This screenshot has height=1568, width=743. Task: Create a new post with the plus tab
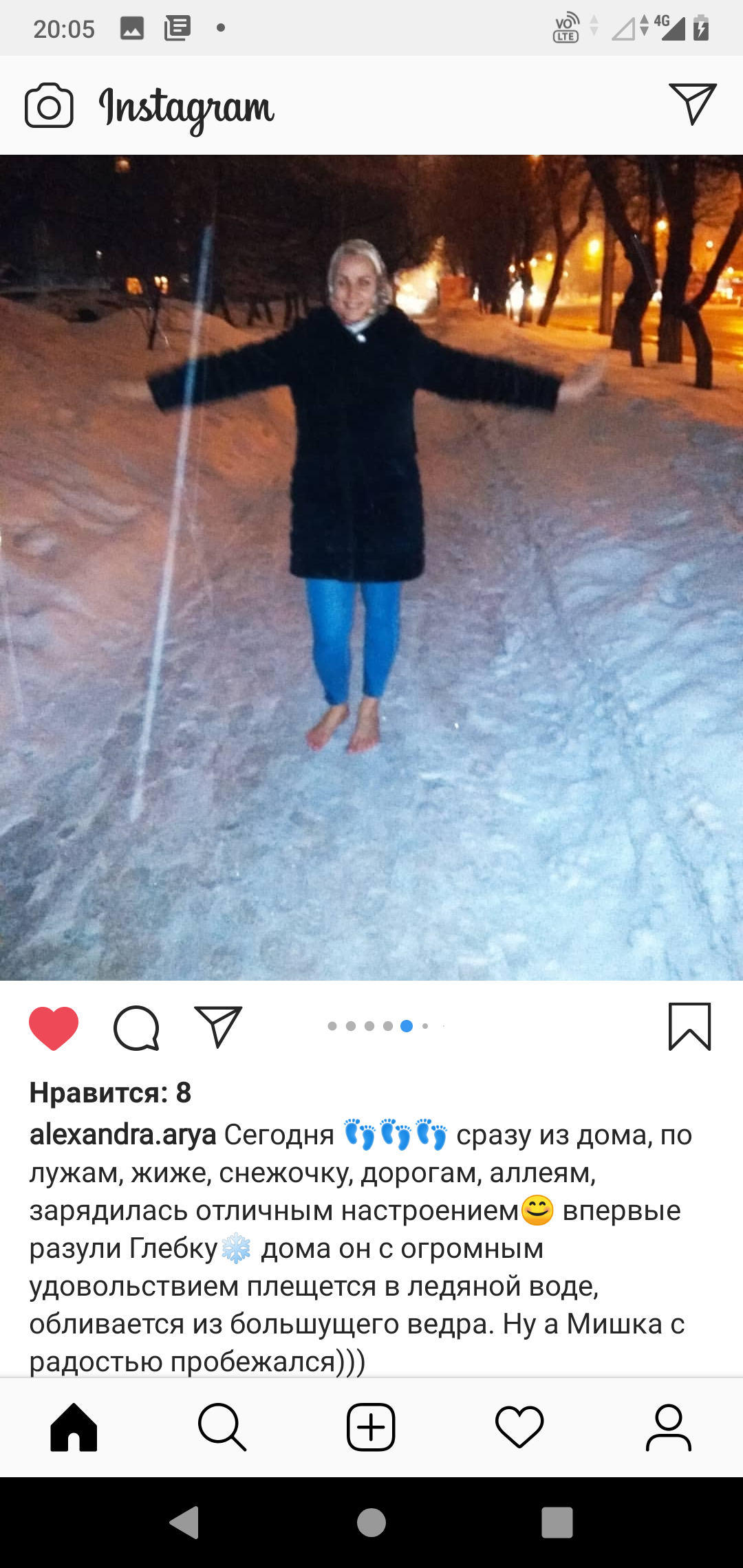371,1427
